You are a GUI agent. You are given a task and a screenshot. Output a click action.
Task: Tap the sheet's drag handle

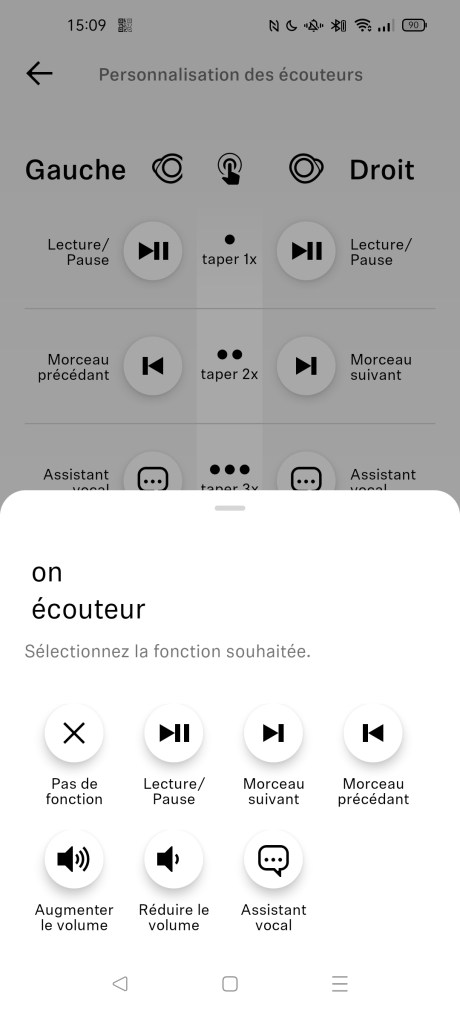[x=230, y=508]
